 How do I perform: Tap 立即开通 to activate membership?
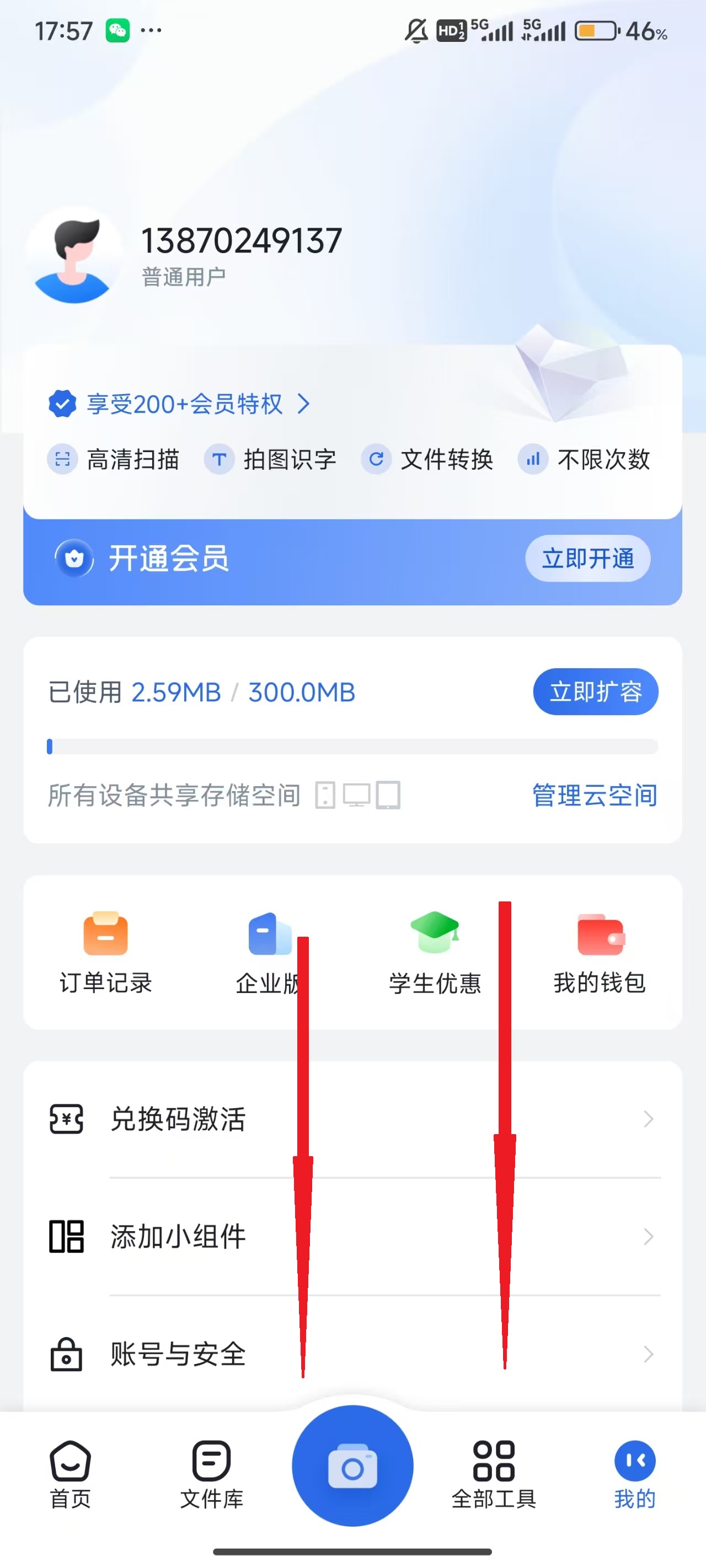click(587, 557)
